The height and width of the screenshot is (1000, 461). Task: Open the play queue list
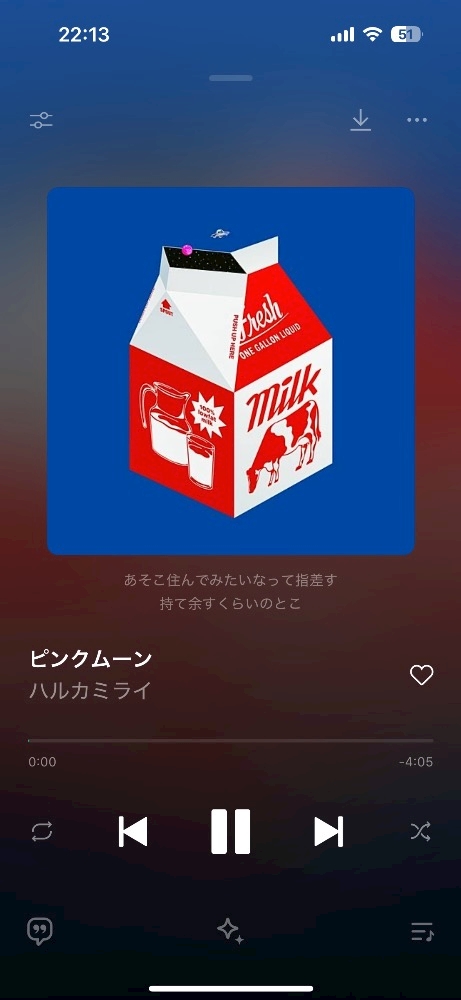(421, 932)
